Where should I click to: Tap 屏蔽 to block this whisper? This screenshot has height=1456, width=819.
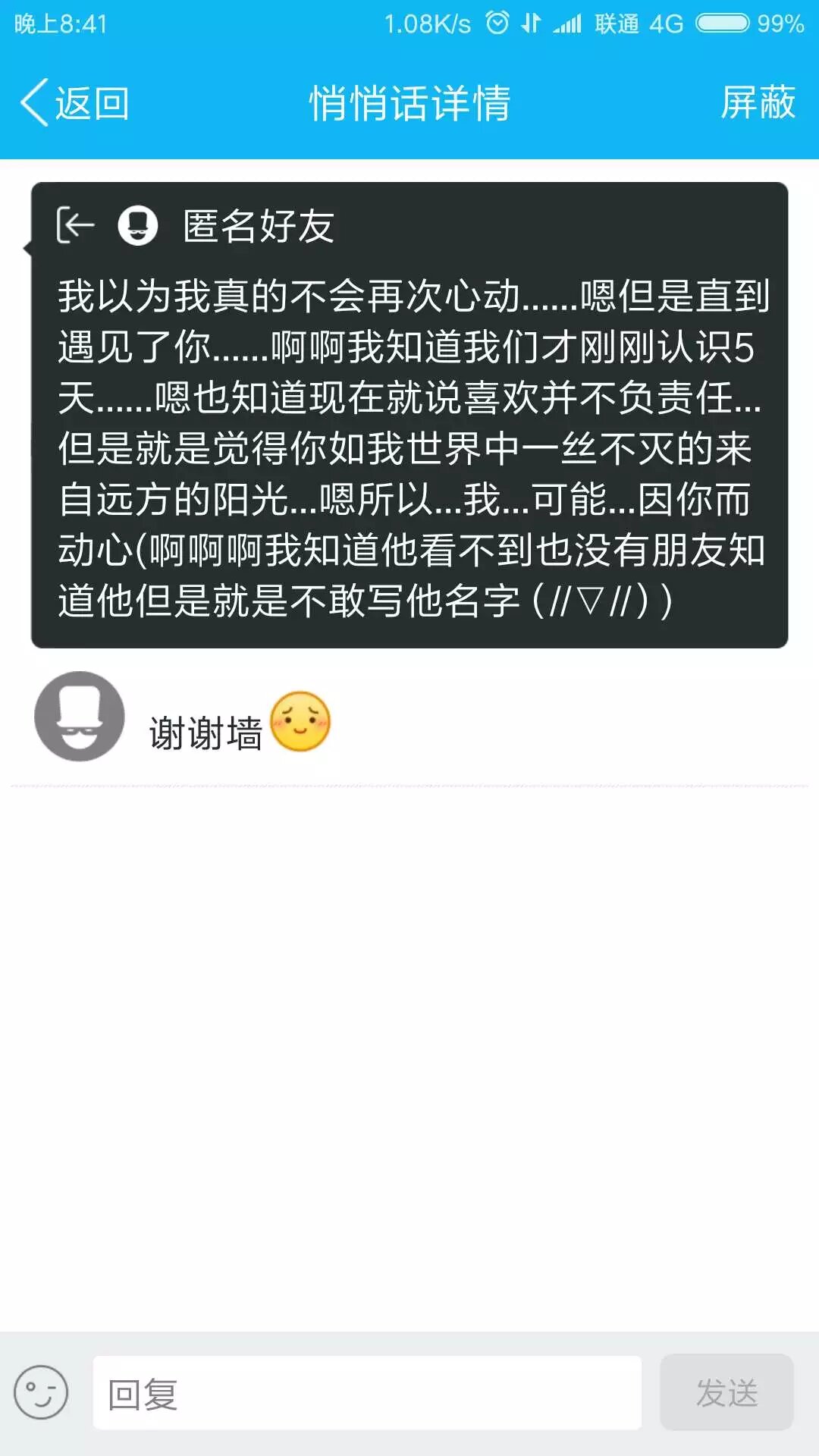[x=757, y=102]
